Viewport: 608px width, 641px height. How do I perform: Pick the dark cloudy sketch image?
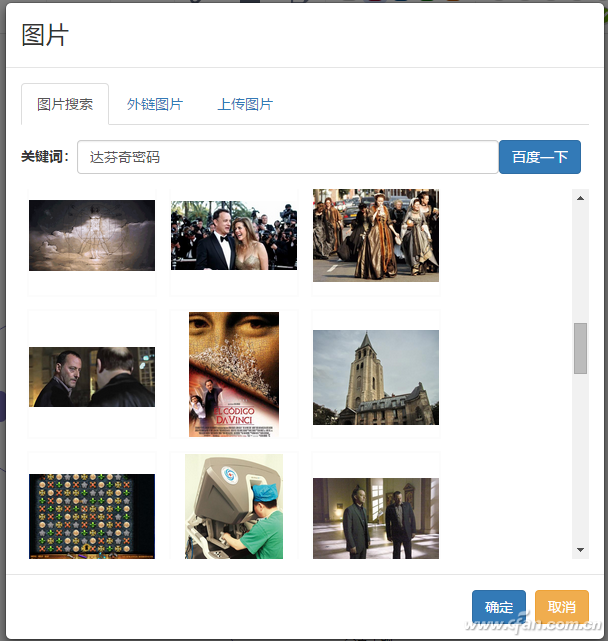[92, 235]
